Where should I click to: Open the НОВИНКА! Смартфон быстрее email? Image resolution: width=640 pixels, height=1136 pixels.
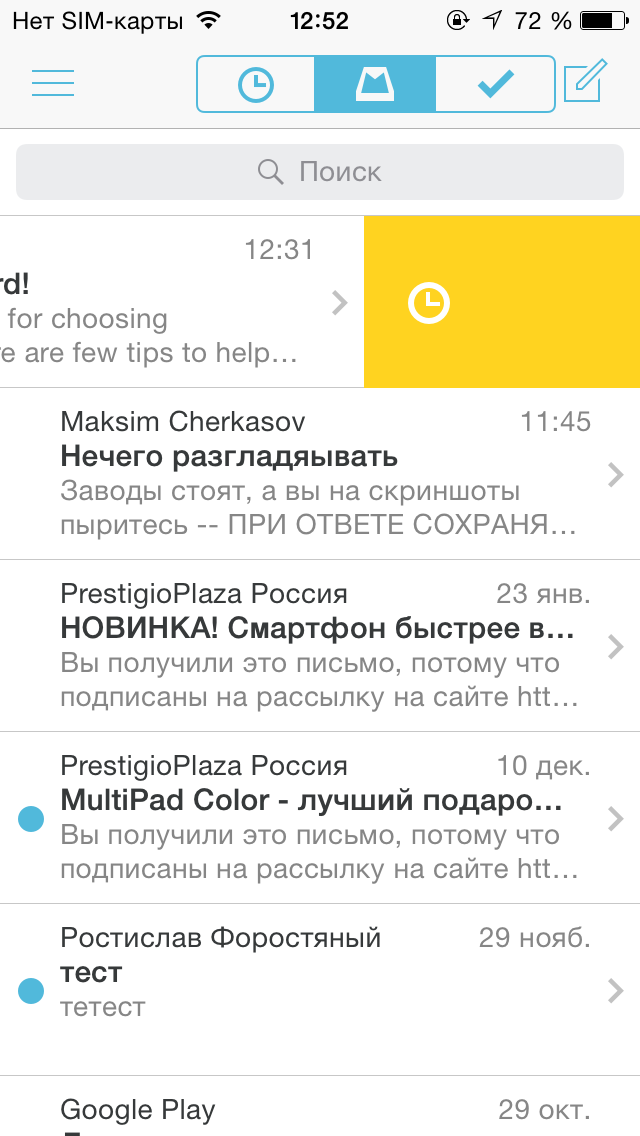[320, 646]
